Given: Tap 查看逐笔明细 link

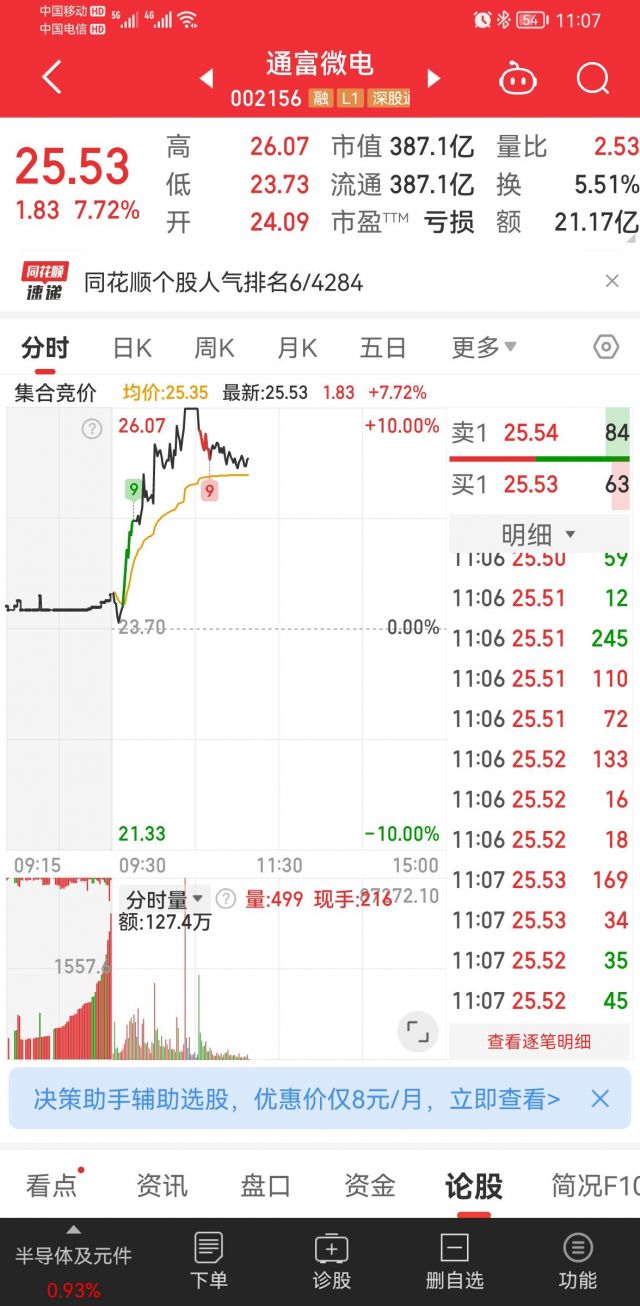Looking at the screenshot, I should tap(539, 1041).
